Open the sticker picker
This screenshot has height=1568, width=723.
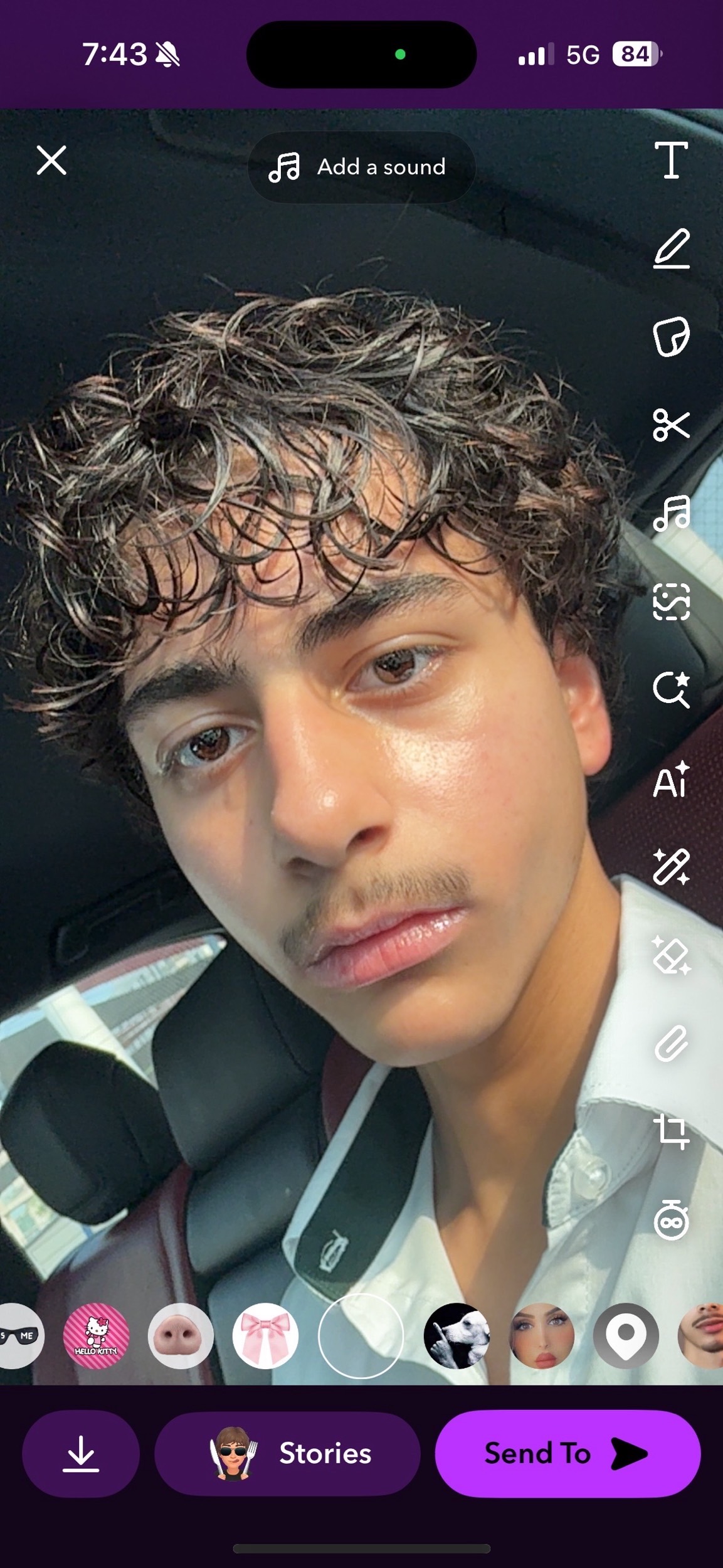tap(671, 337)
